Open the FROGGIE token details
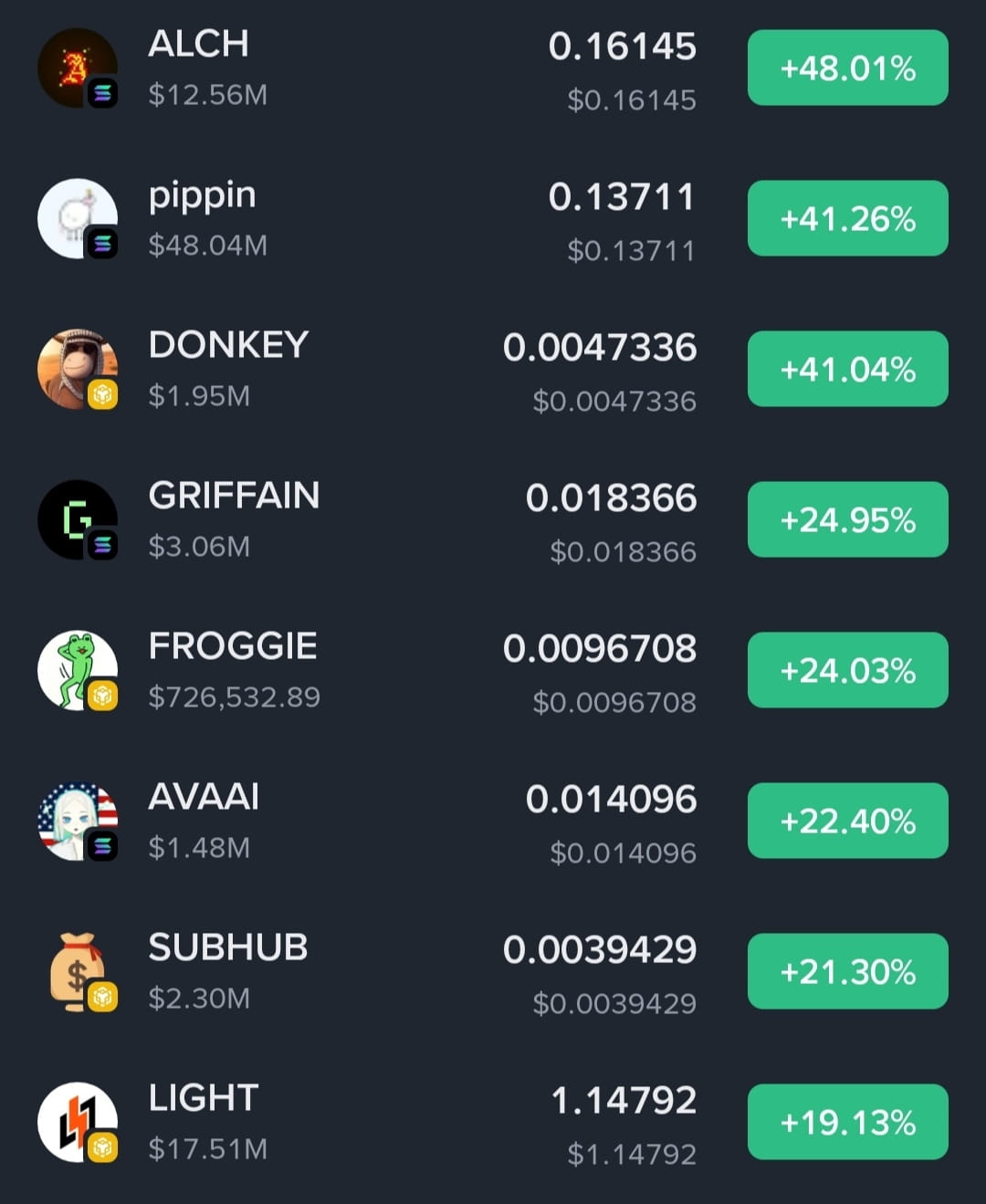986x1204 pixels. 233,647
